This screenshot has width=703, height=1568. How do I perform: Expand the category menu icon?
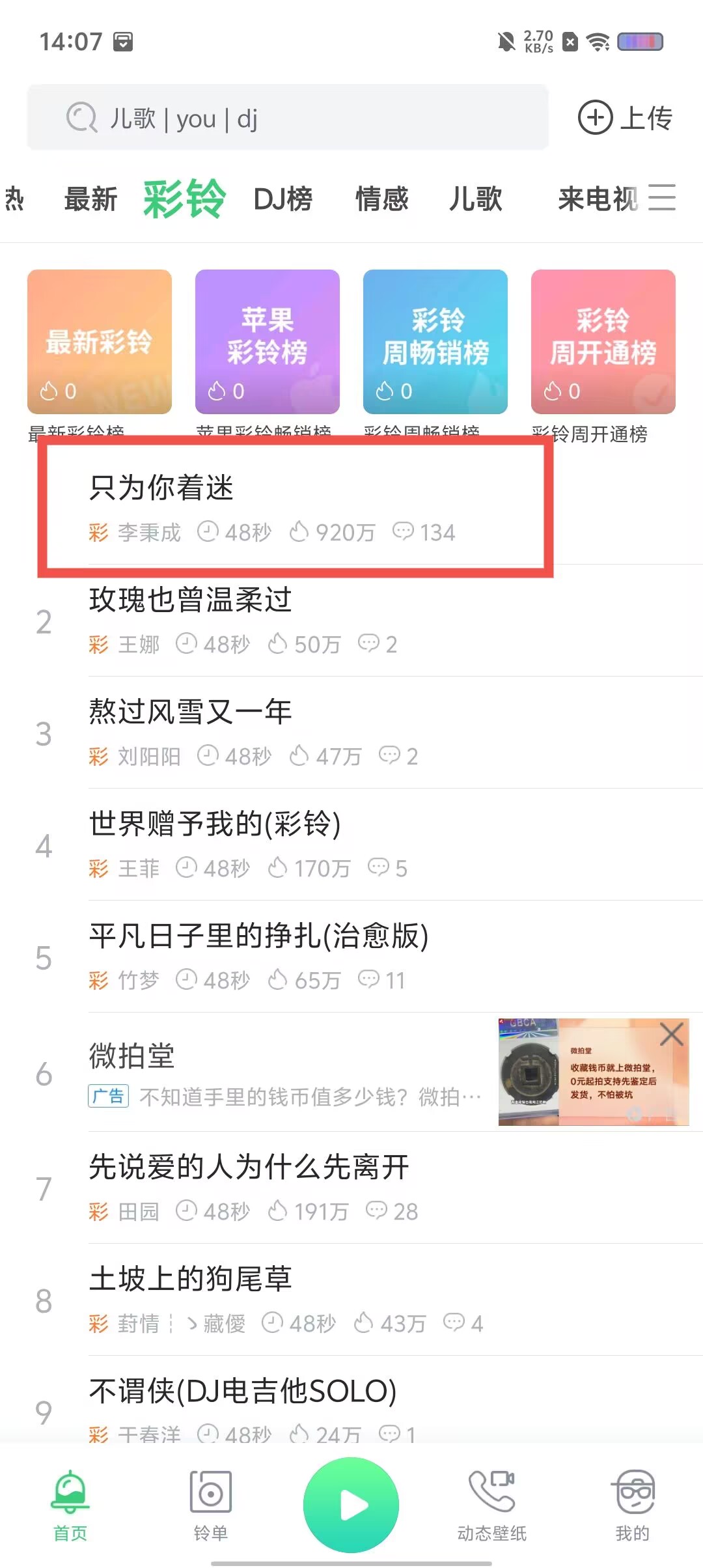pyautogui.click(x=662, y=197)
